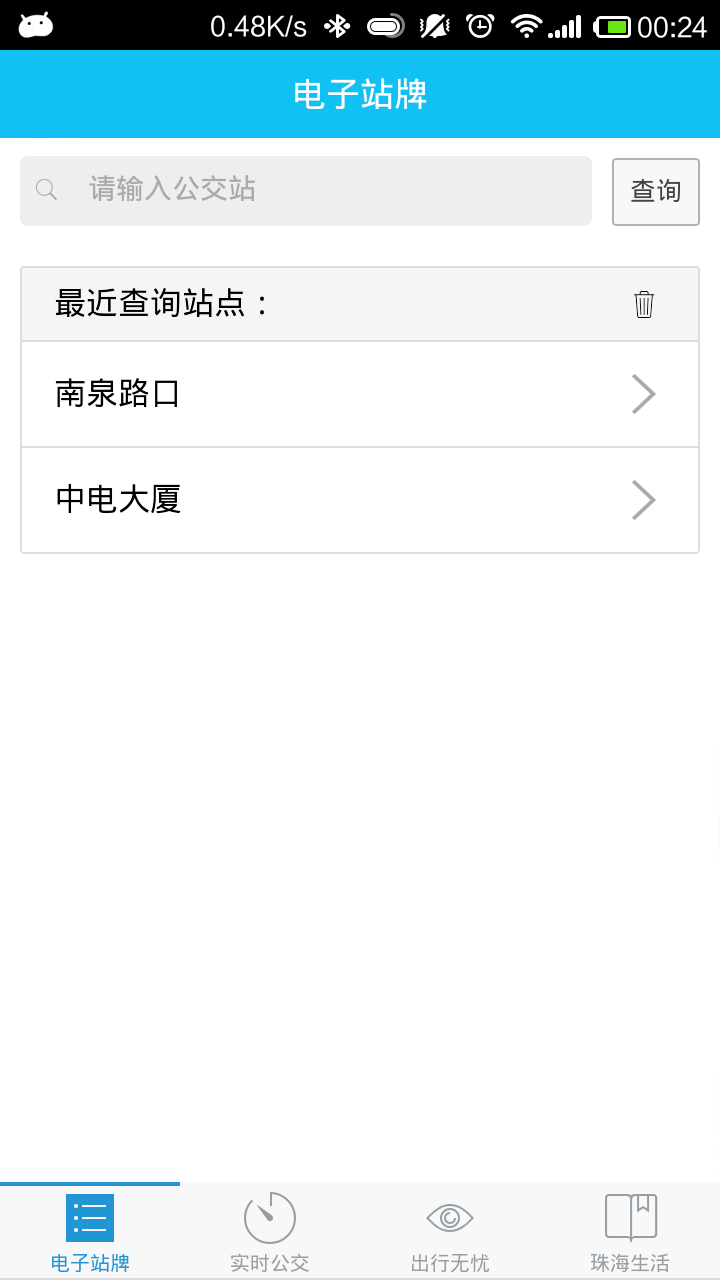Viewport: 720px width, 1280px height.
Task: Open the 南泉路口 station
Action: [x=360, y=394]
